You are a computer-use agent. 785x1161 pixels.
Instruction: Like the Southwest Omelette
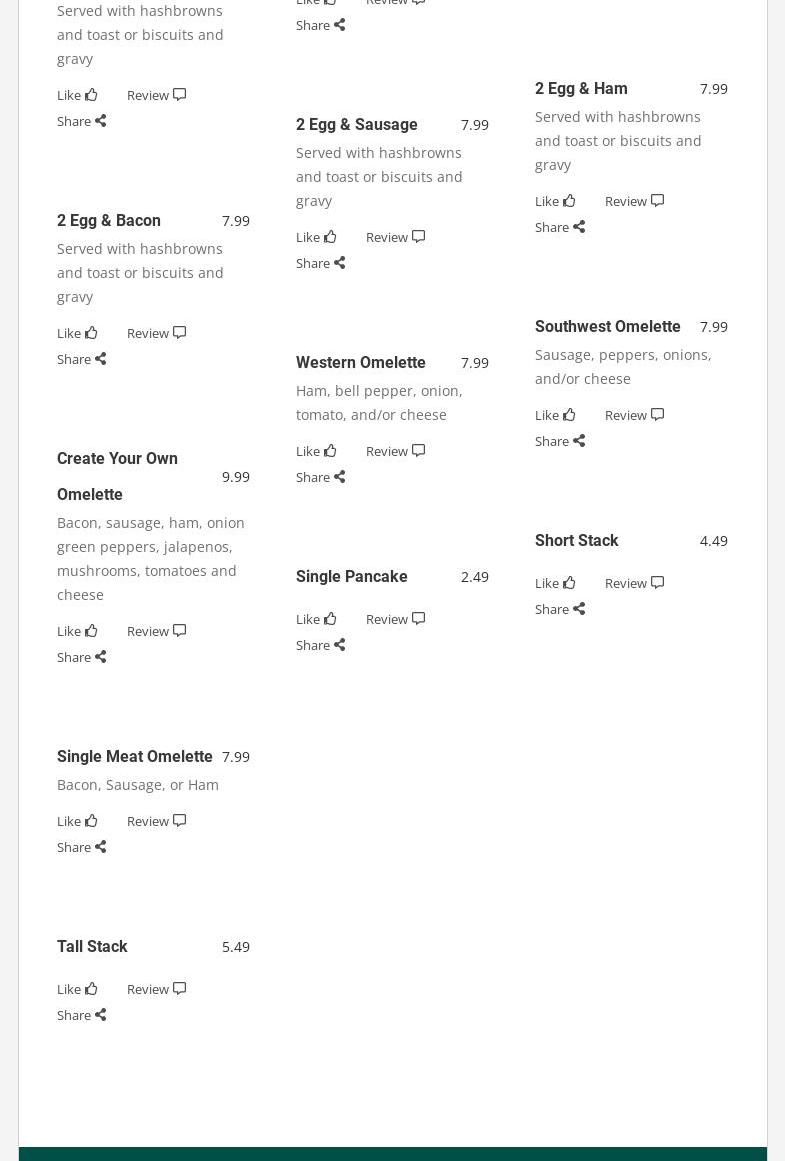(555, 415)
